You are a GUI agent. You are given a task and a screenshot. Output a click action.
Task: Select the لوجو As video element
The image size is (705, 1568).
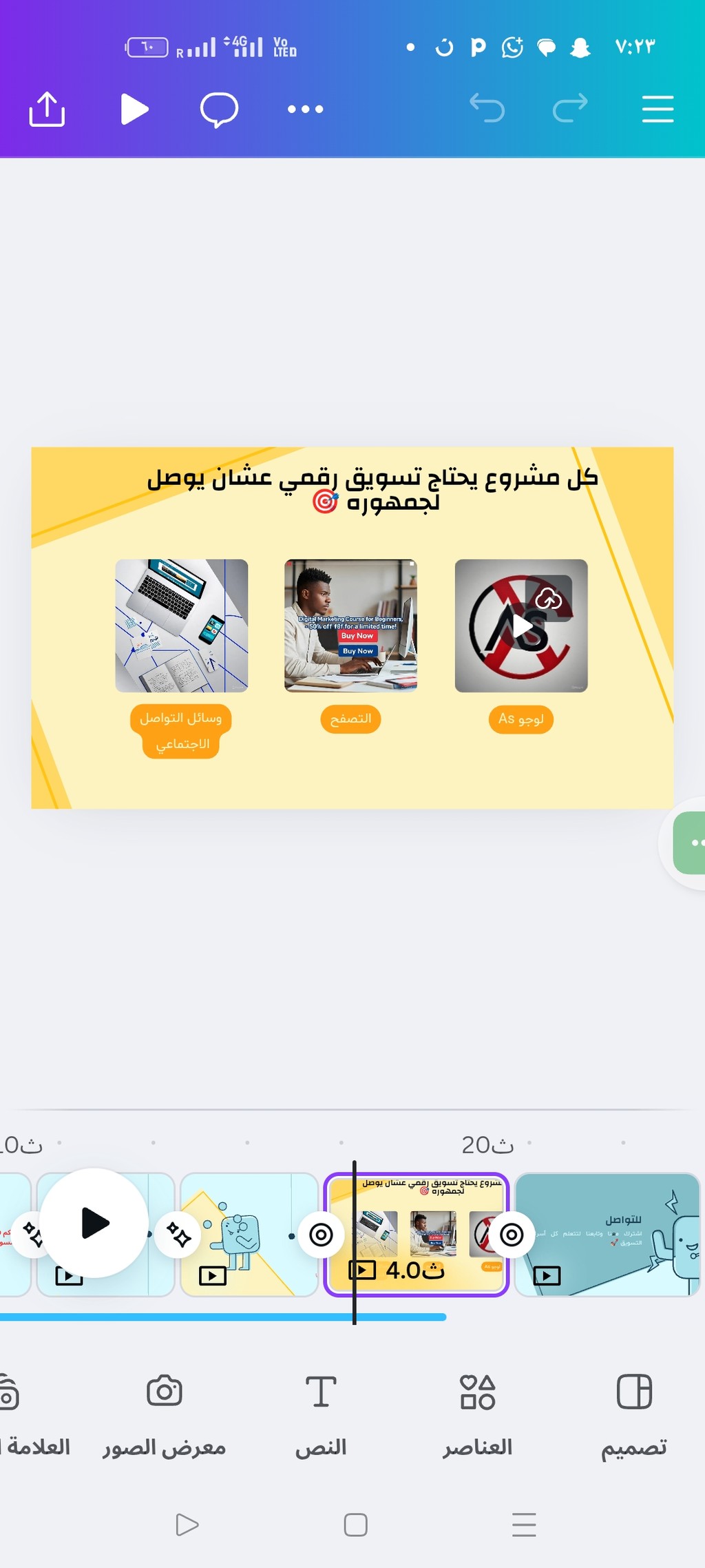tap(521, 626)
